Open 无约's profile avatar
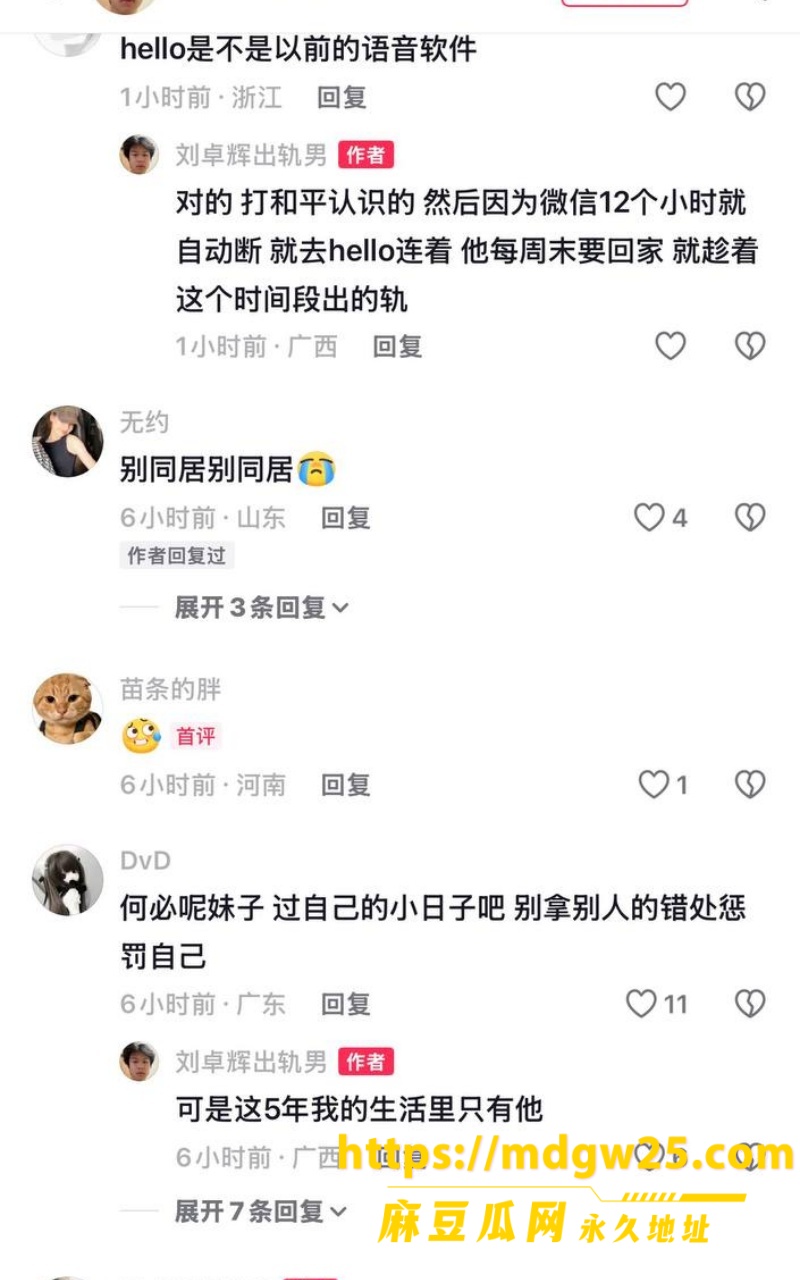Screen dimensions: 800x1280 click(68, 440)
